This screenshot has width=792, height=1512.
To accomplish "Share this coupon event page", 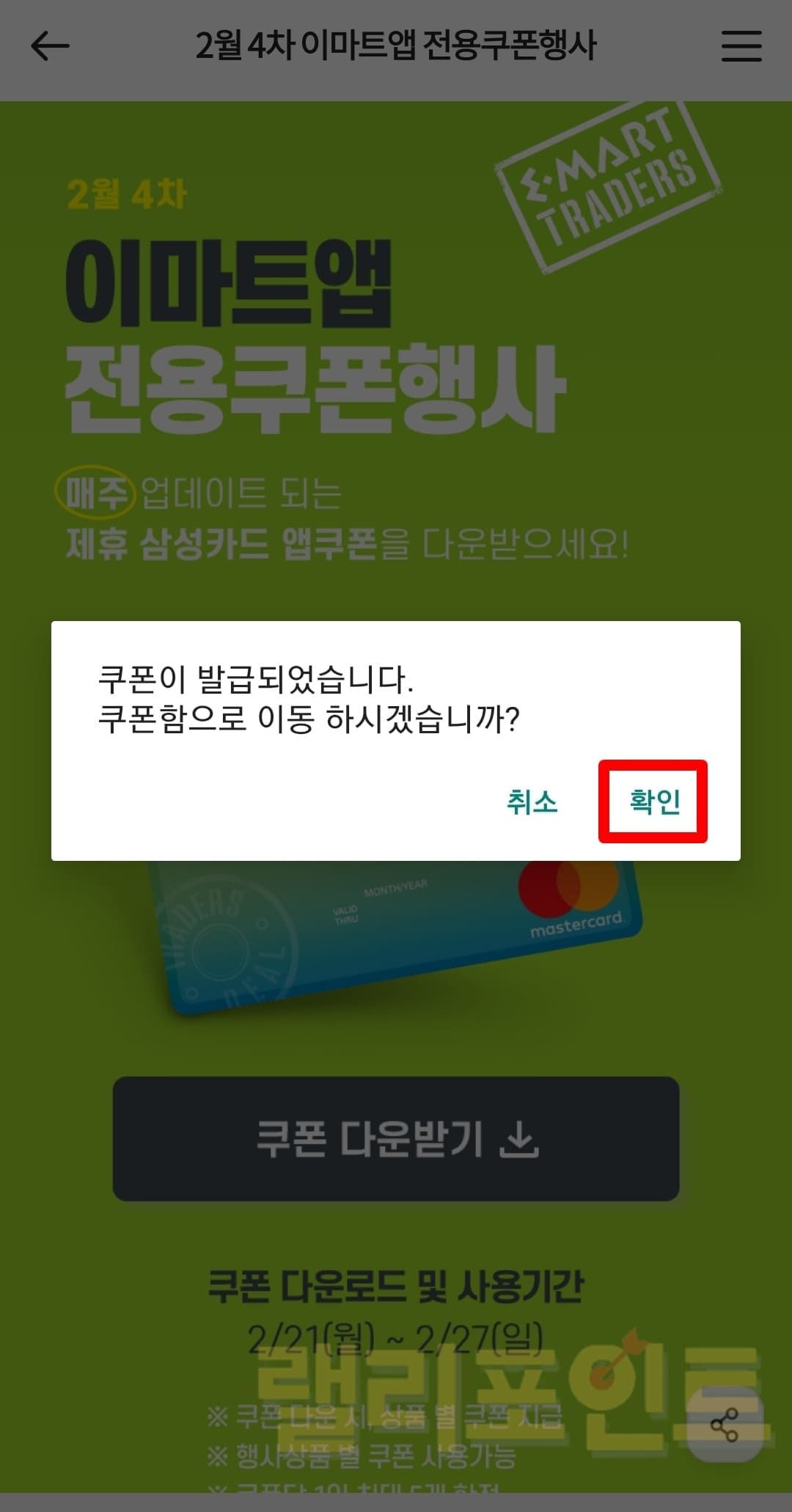I will click(x=725, y=1425).
